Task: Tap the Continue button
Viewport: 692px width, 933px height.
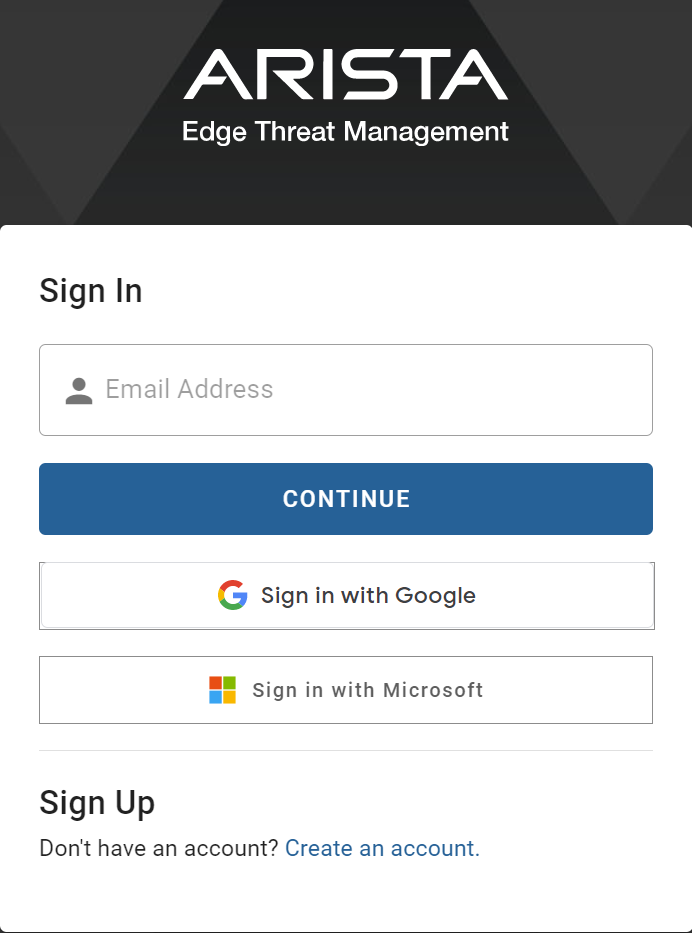Action: (x=346, y=499)
